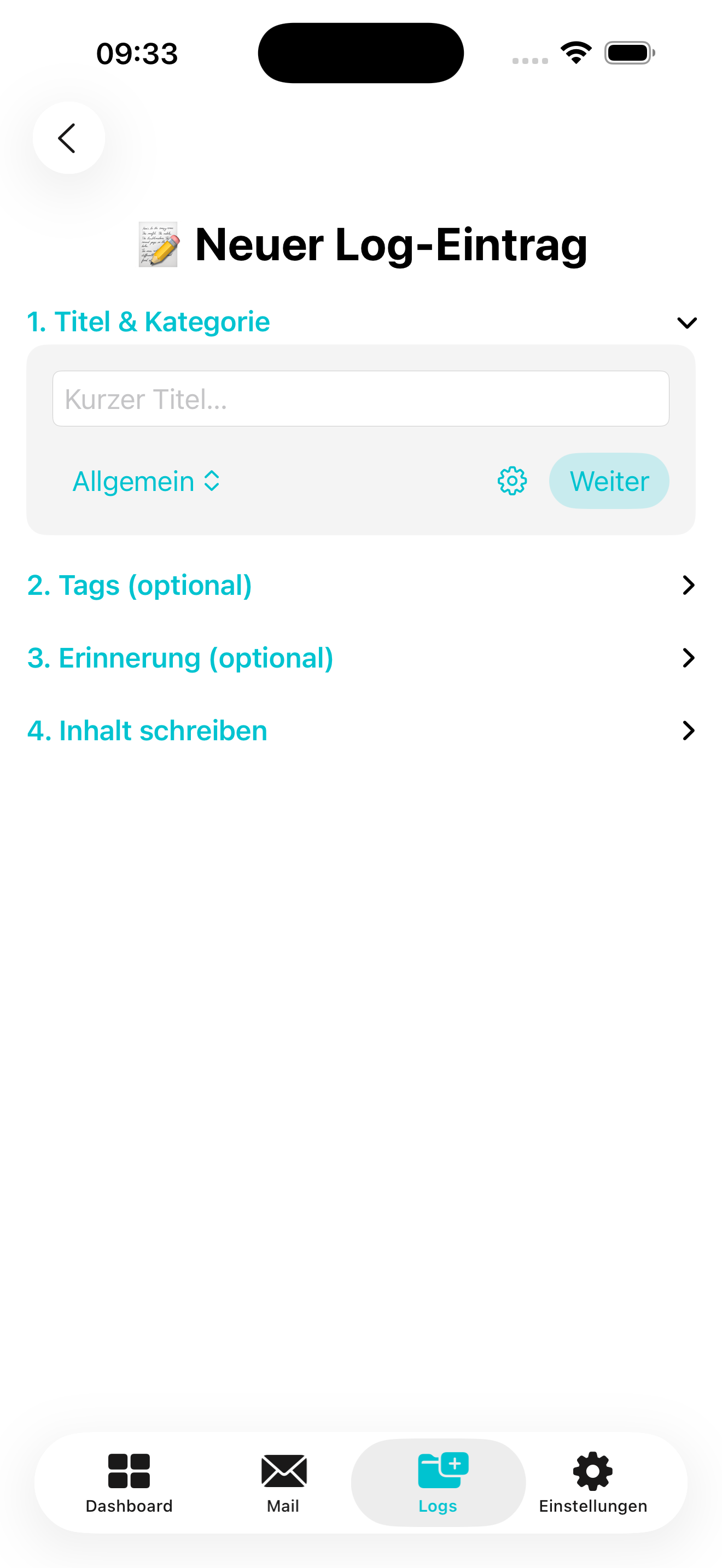Image resolution: width=722 pixels, height=1568 pixels.
Task: Expand the Erinnerung (optional) section
Action: coord(688,657)
